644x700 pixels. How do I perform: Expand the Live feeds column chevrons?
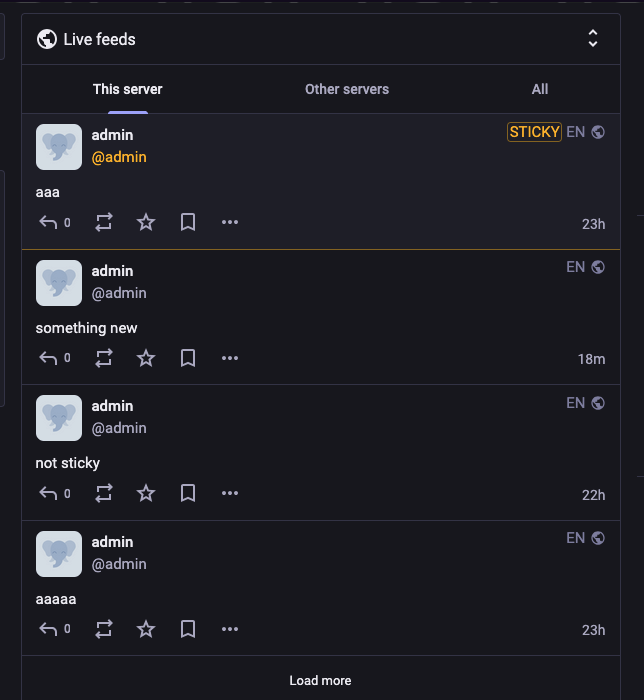tap(593, 39)
